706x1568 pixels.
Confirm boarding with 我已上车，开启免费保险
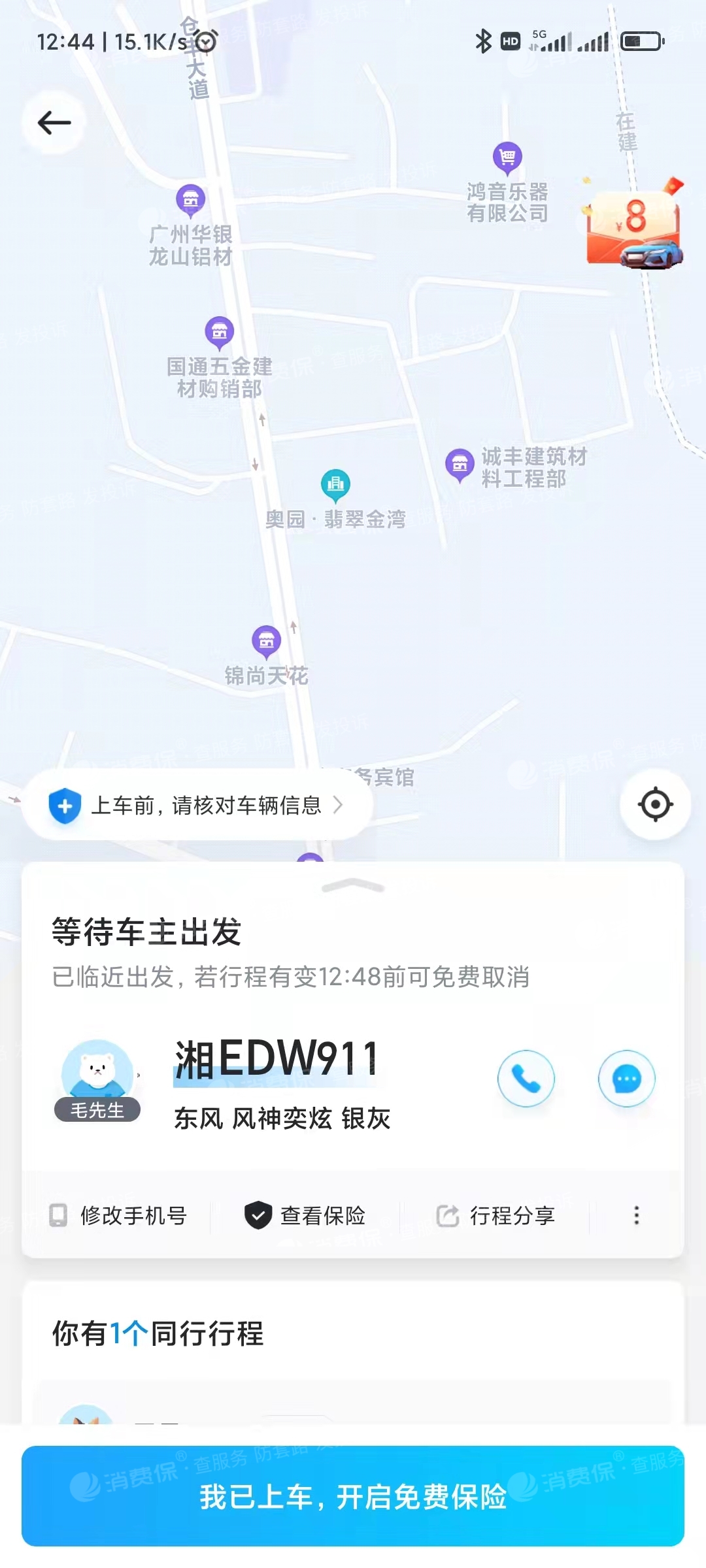point(353,1496)
